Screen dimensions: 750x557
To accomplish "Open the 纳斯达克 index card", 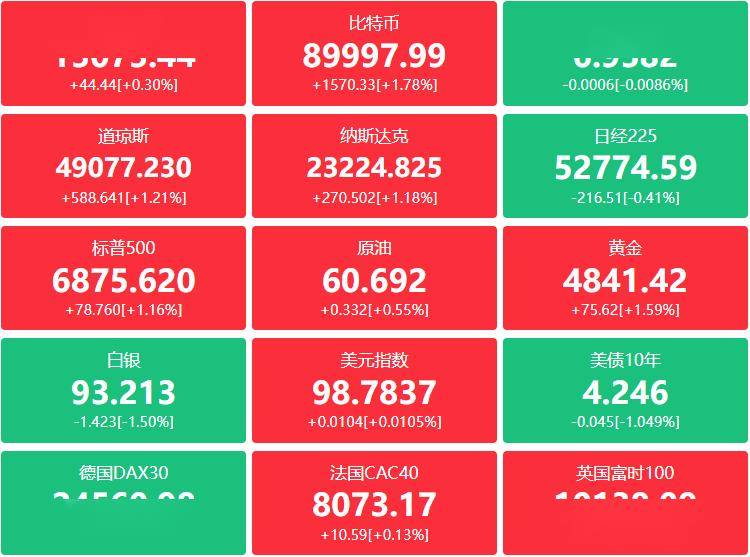I will [374, 165].
